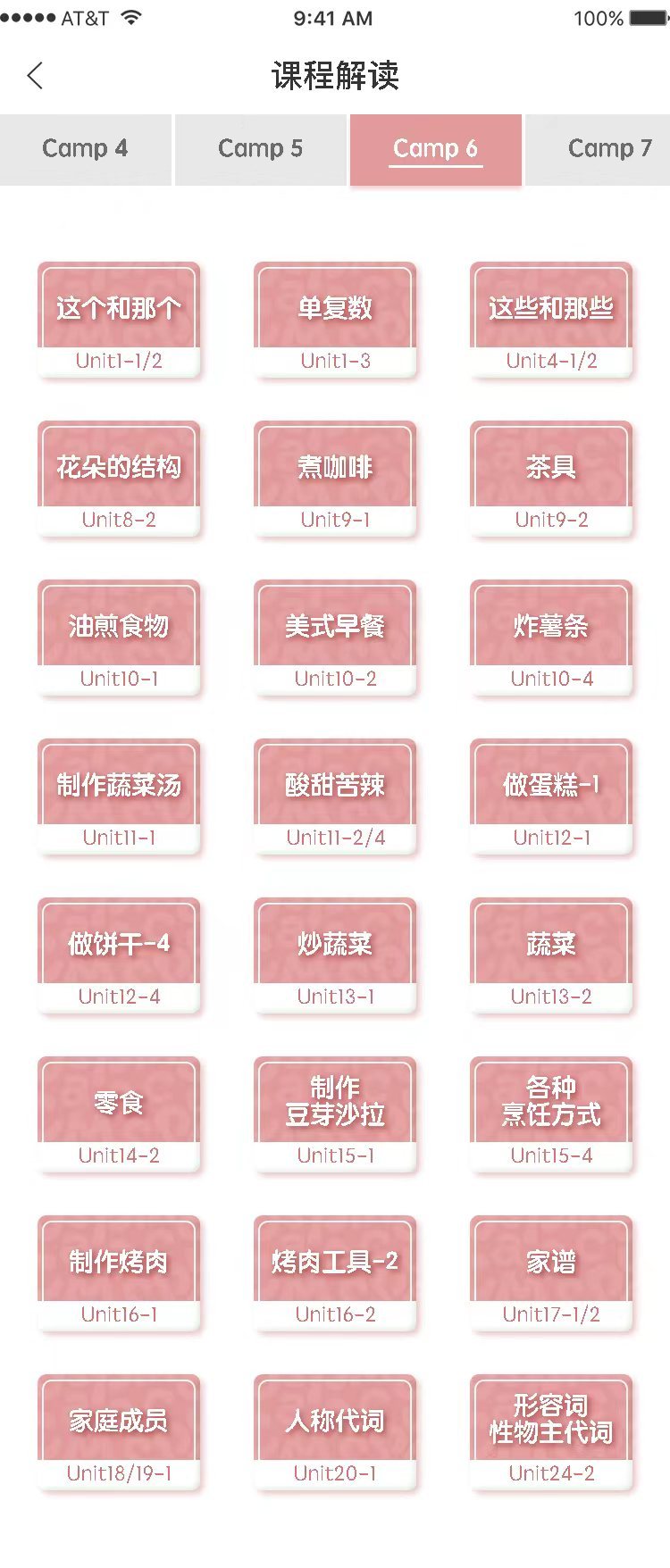This screenshot has width=670, height=1568.
Task: Open the 单复数 Unit1-3 lesson
Action: pos(335,320)
